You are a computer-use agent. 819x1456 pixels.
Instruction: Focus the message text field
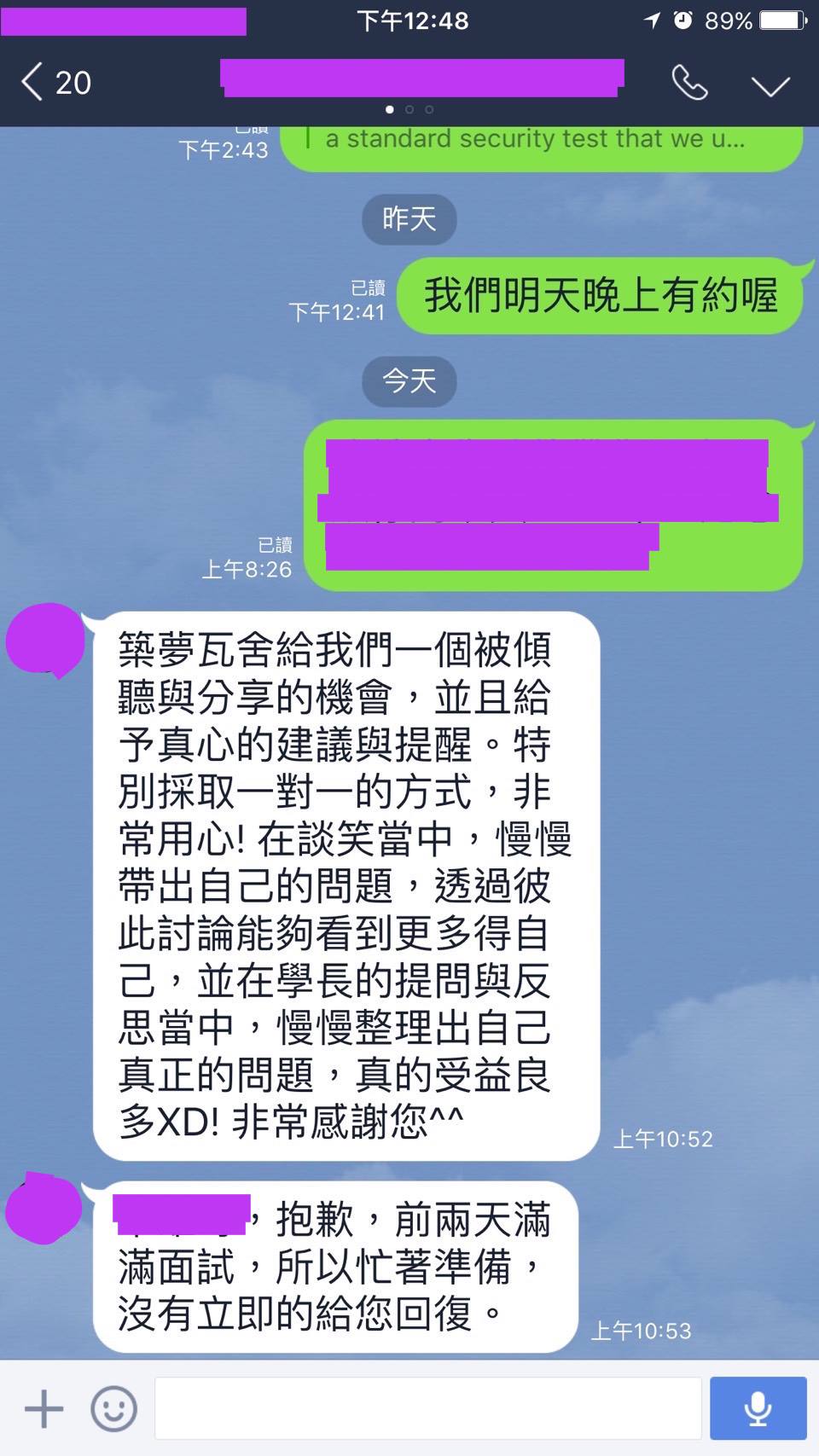427,1408
